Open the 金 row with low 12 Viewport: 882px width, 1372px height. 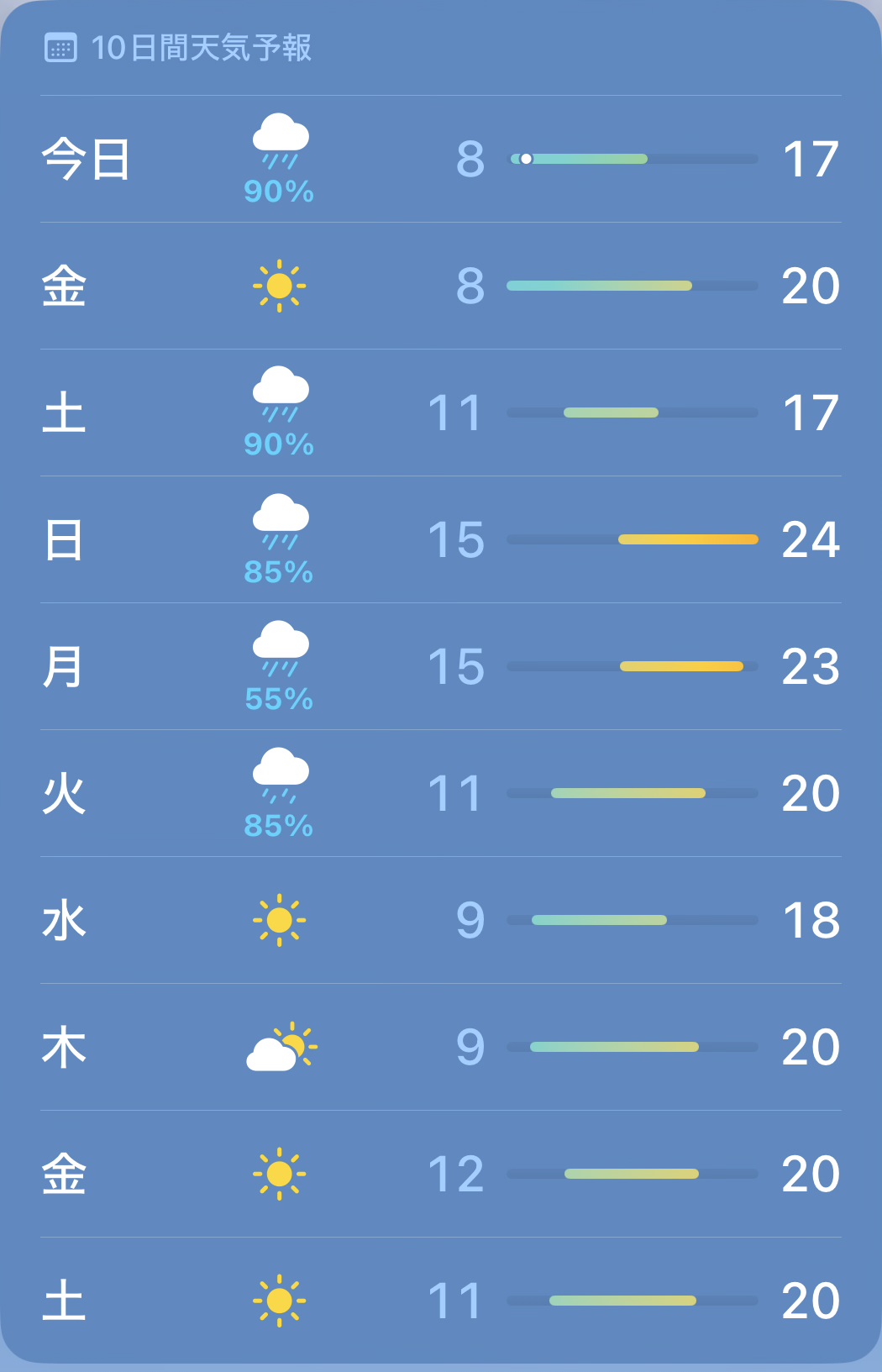pyautogui.click(x=440, y=1175)
